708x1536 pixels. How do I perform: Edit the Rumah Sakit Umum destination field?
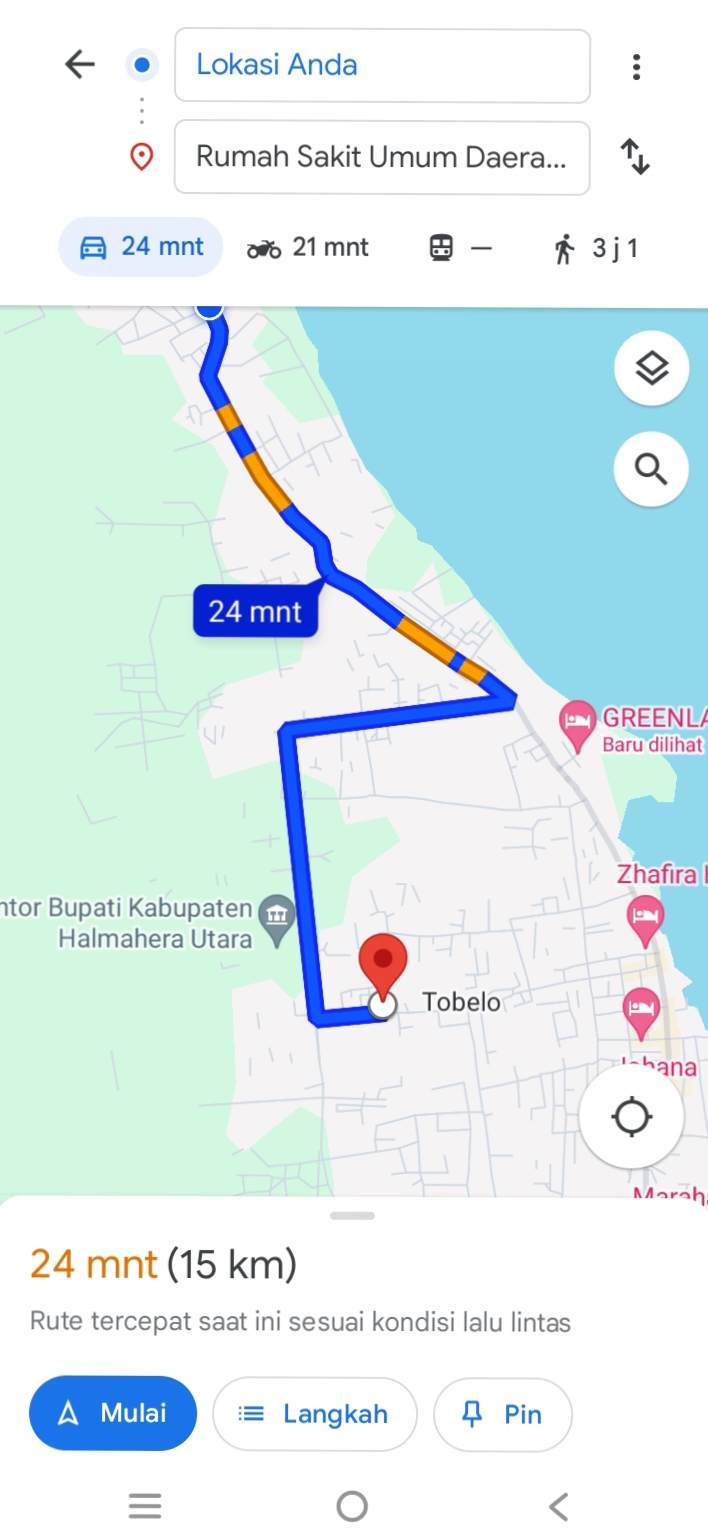pyautogui.click(x=382, y=157)
